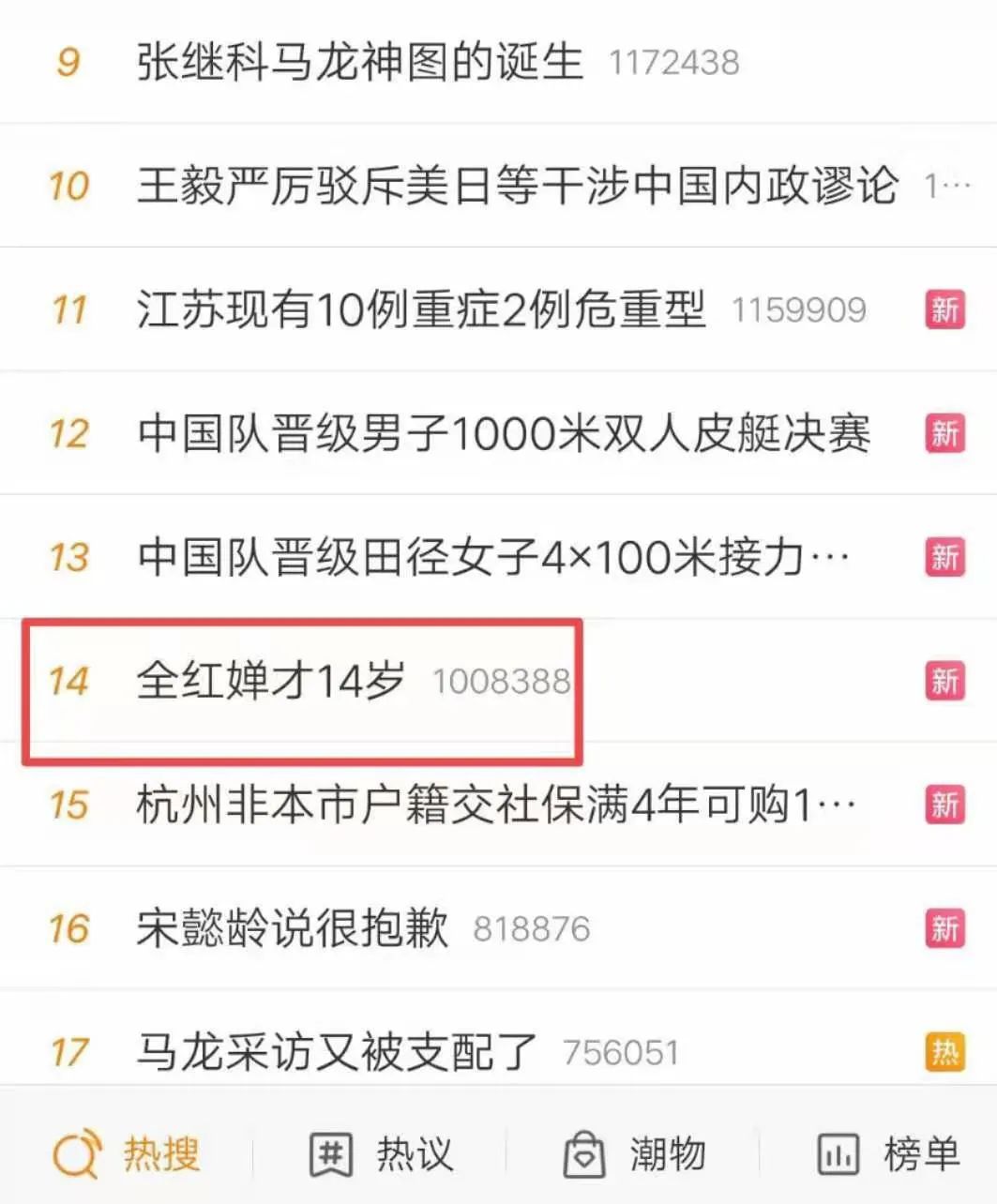Open topic 中国队晋级田径女子4×100米接力
The width and height of the screenshot is (997, 1204).
click(x=492, y=557)
